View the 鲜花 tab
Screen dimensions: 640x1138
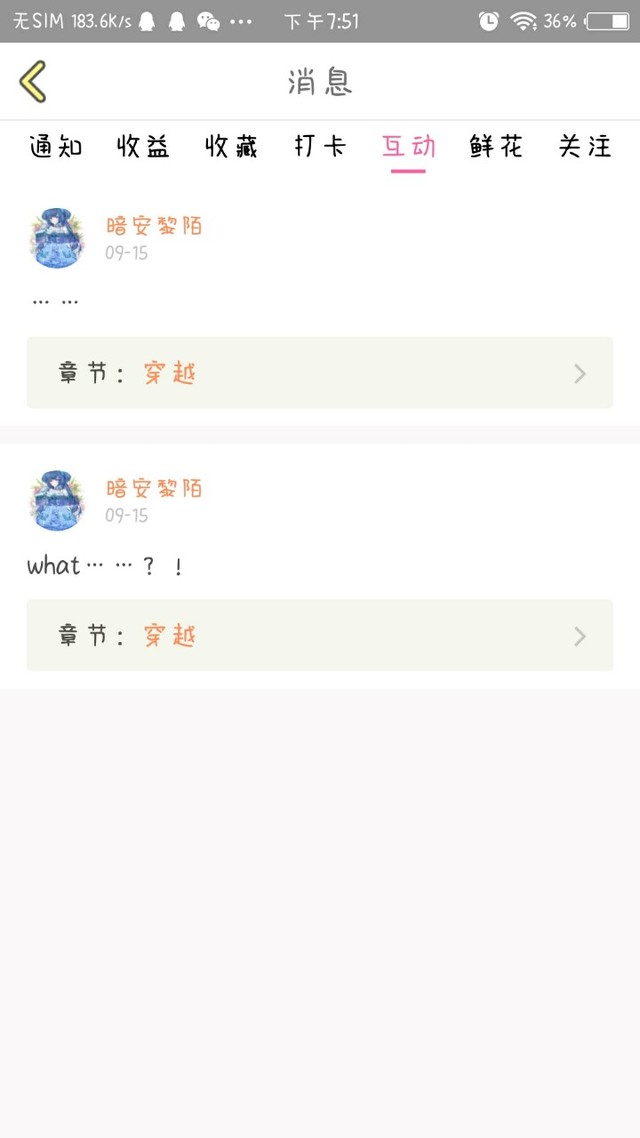point(496,147)
